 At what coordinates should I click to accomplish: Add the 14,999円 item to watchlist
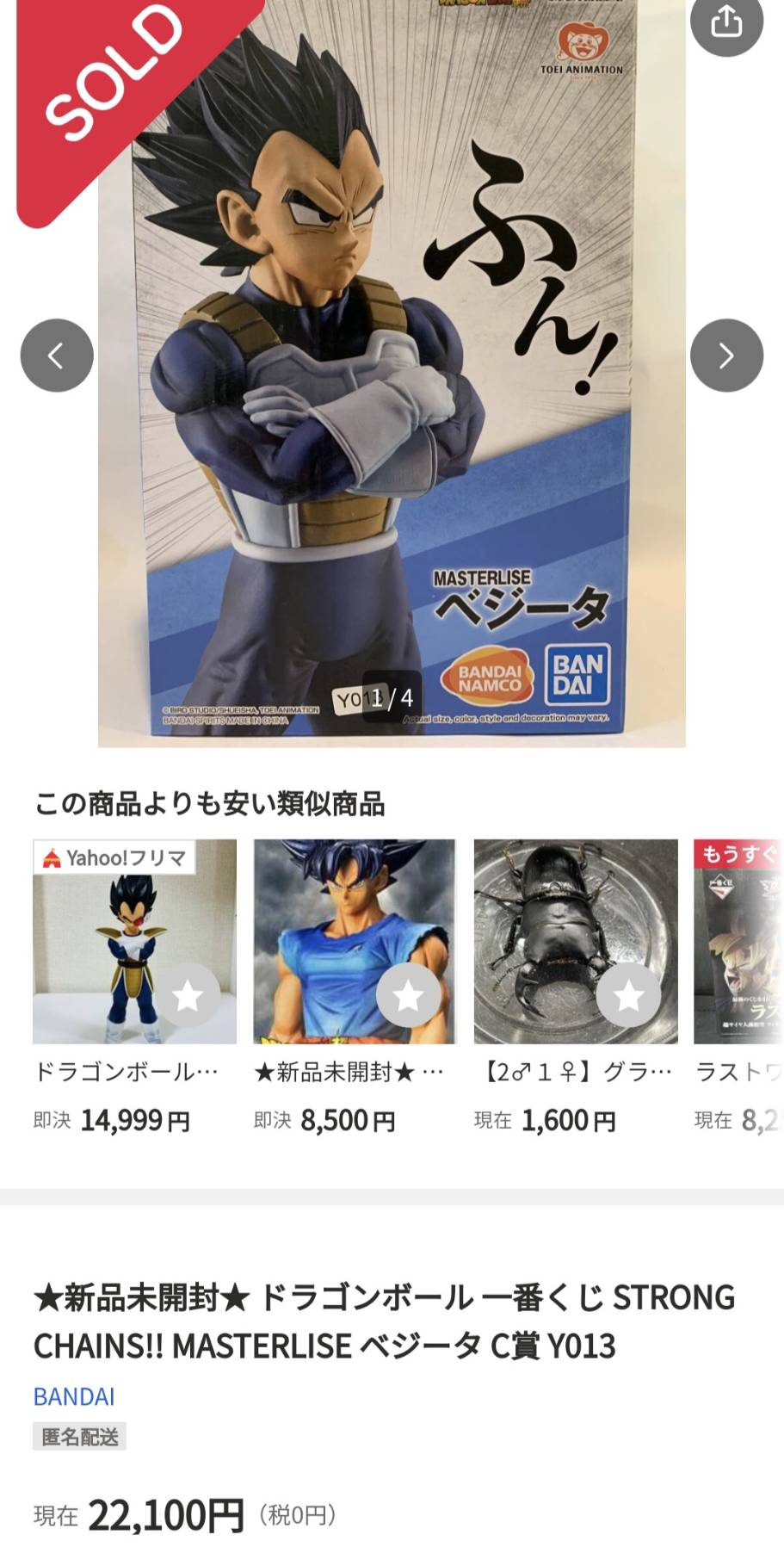pos(187,996)
